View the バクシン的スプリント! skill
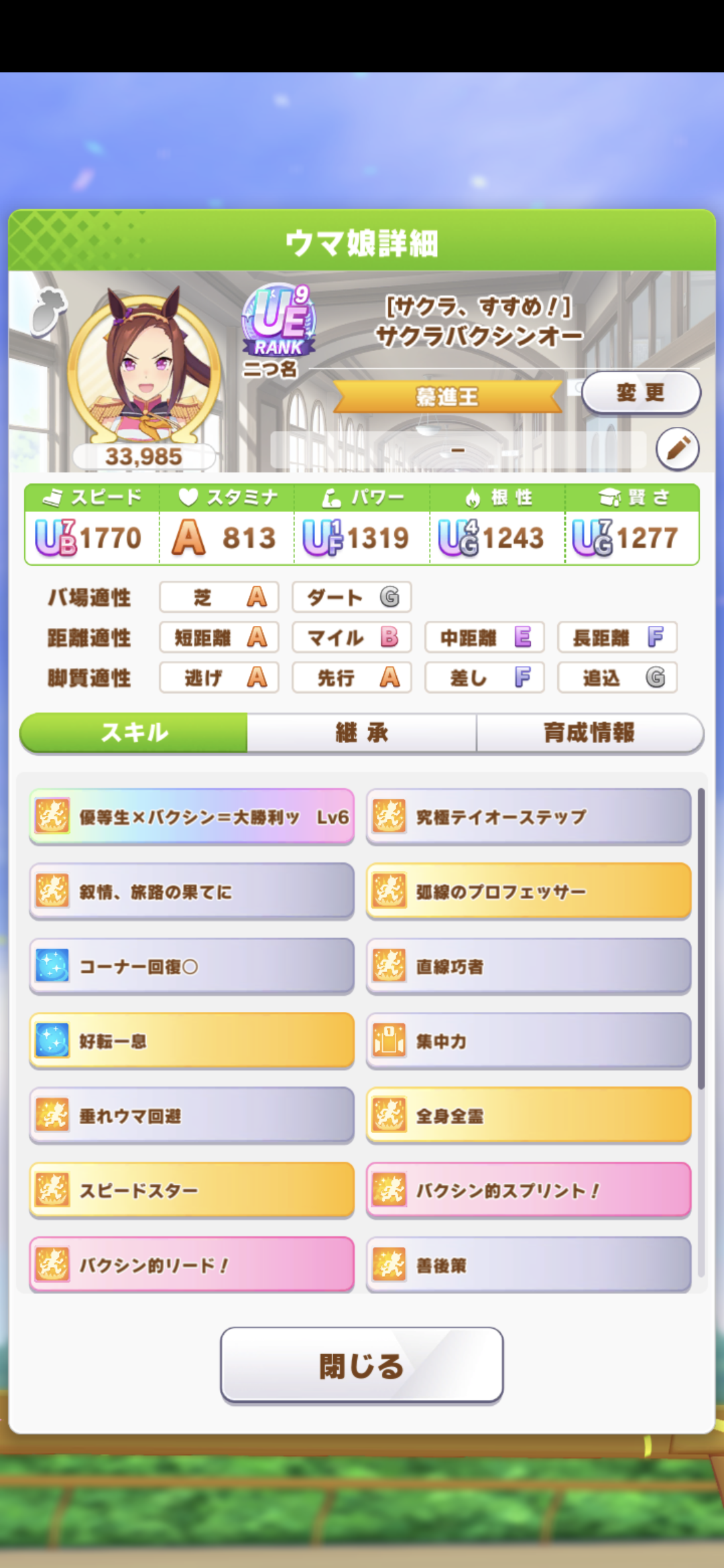 pos(528,1190)
